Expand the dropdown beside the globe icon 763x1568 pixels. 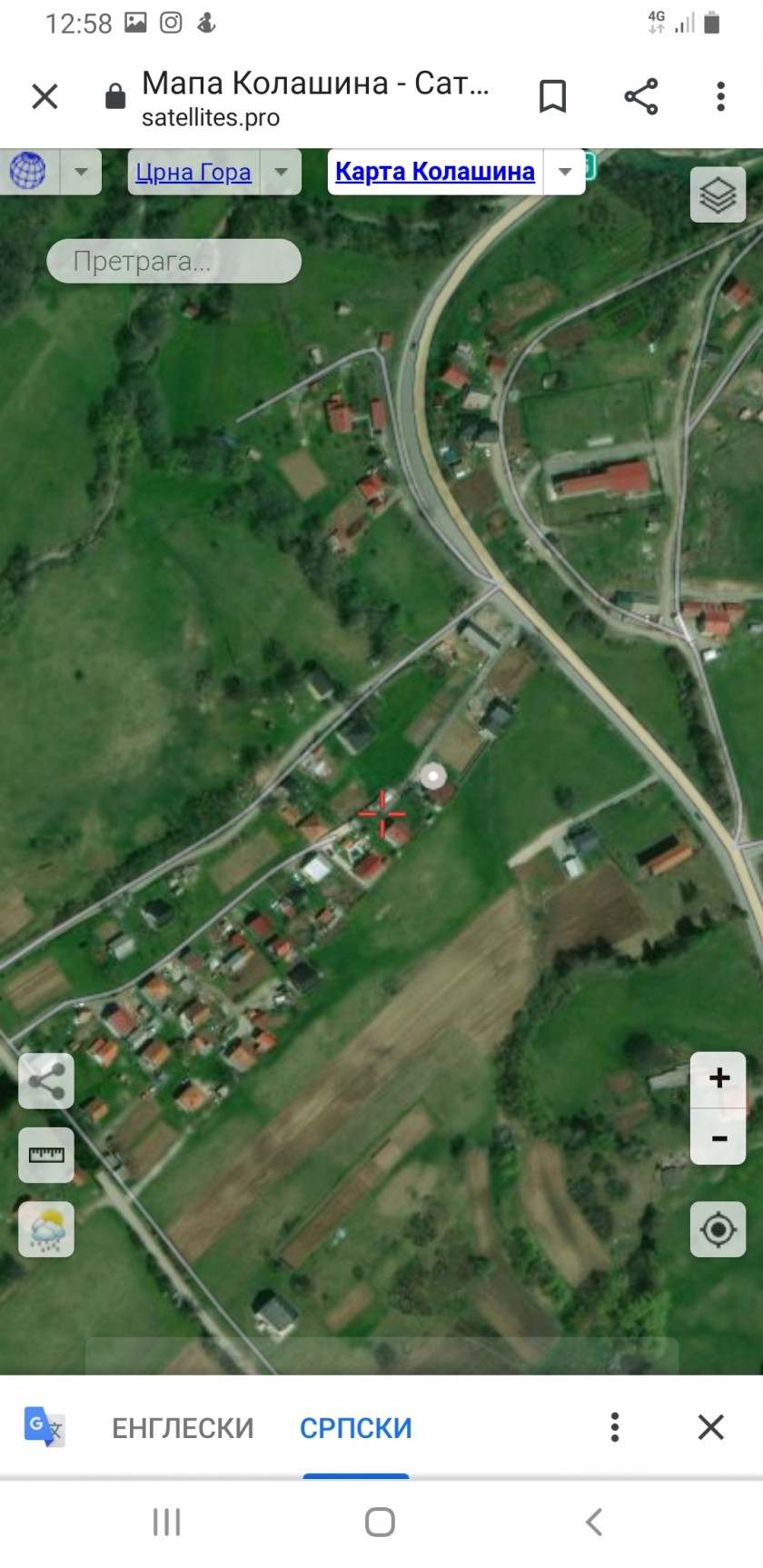coord(82,171)
